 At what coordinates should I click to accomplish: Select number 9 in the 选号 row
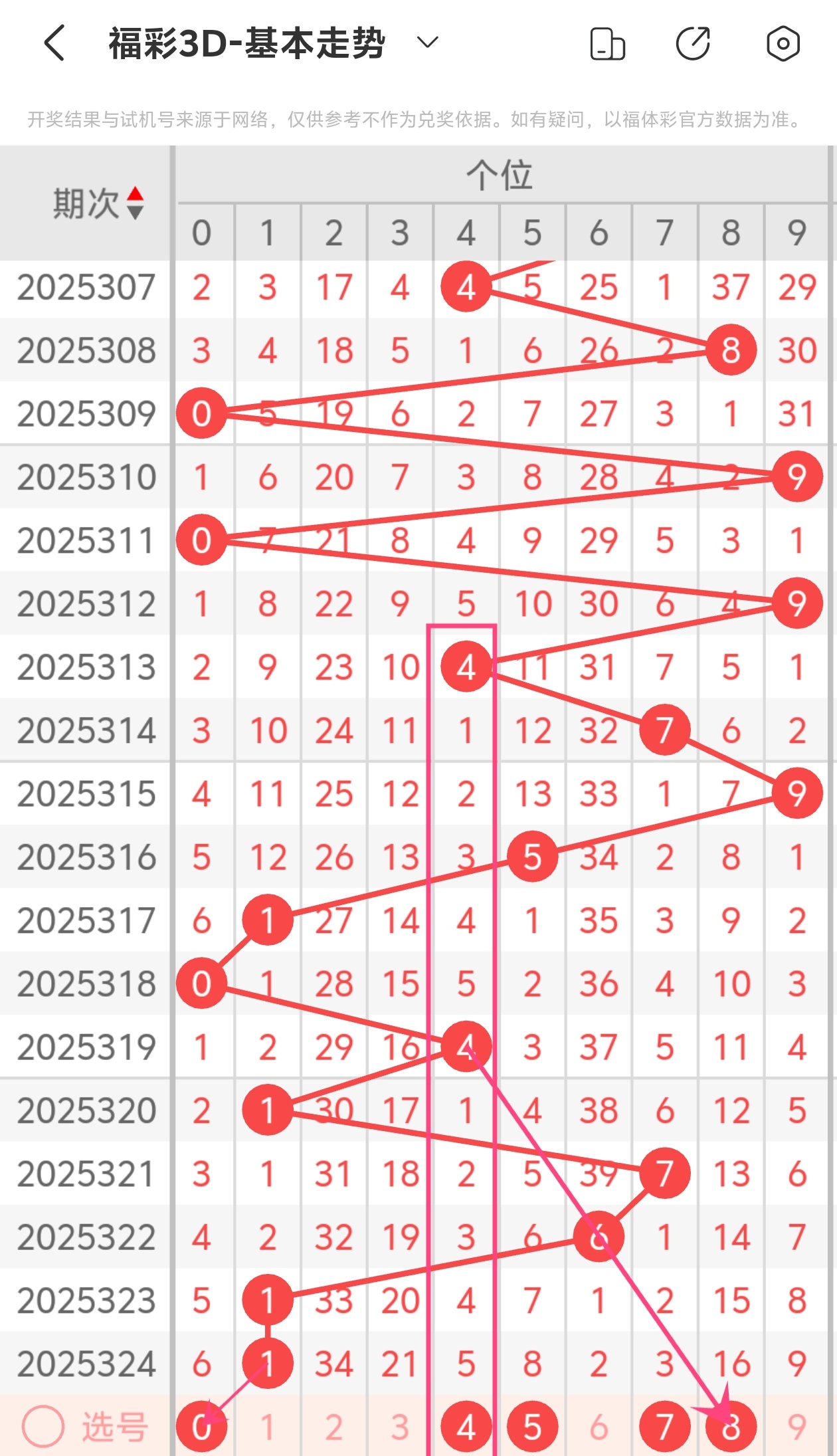click(x=796, y=1427)
